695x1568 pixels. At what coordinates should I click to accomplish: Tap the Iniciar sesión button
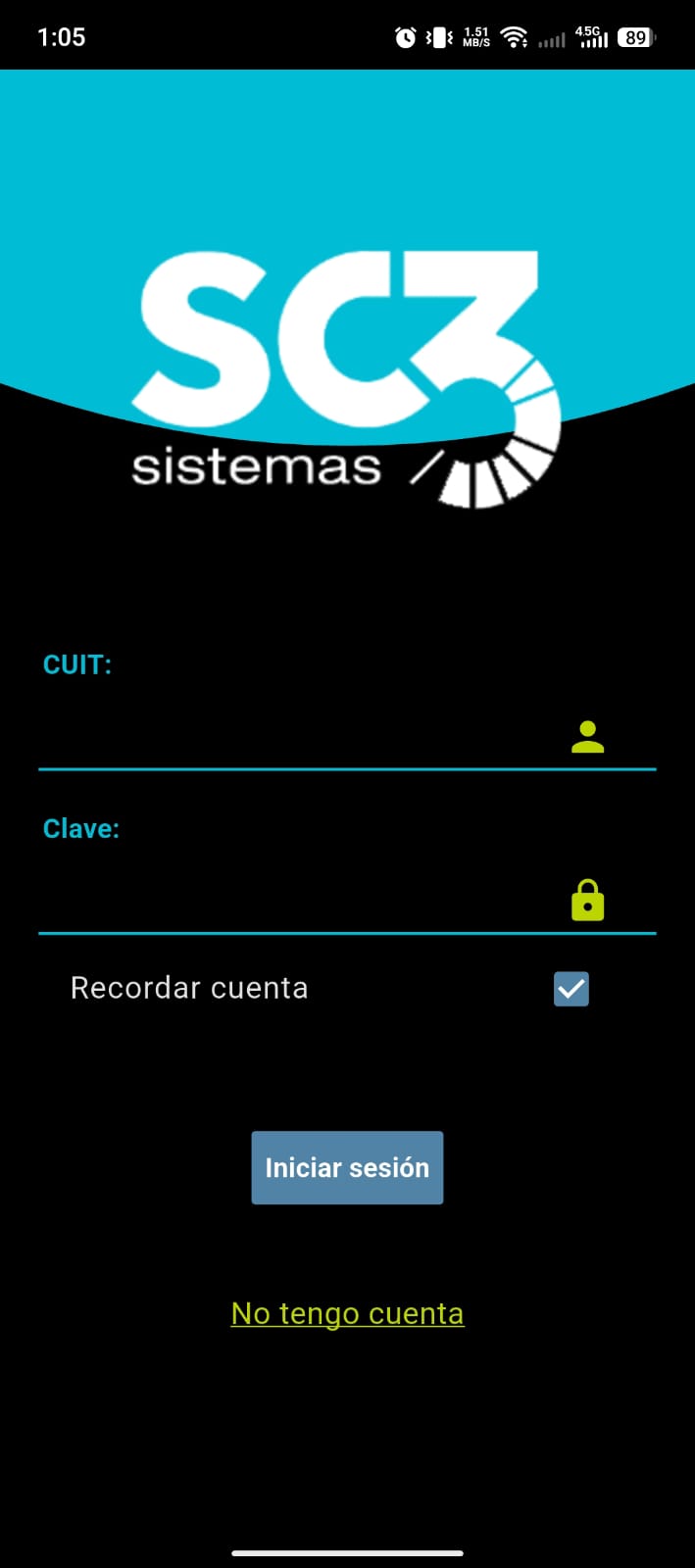[x=347, y=1168]
